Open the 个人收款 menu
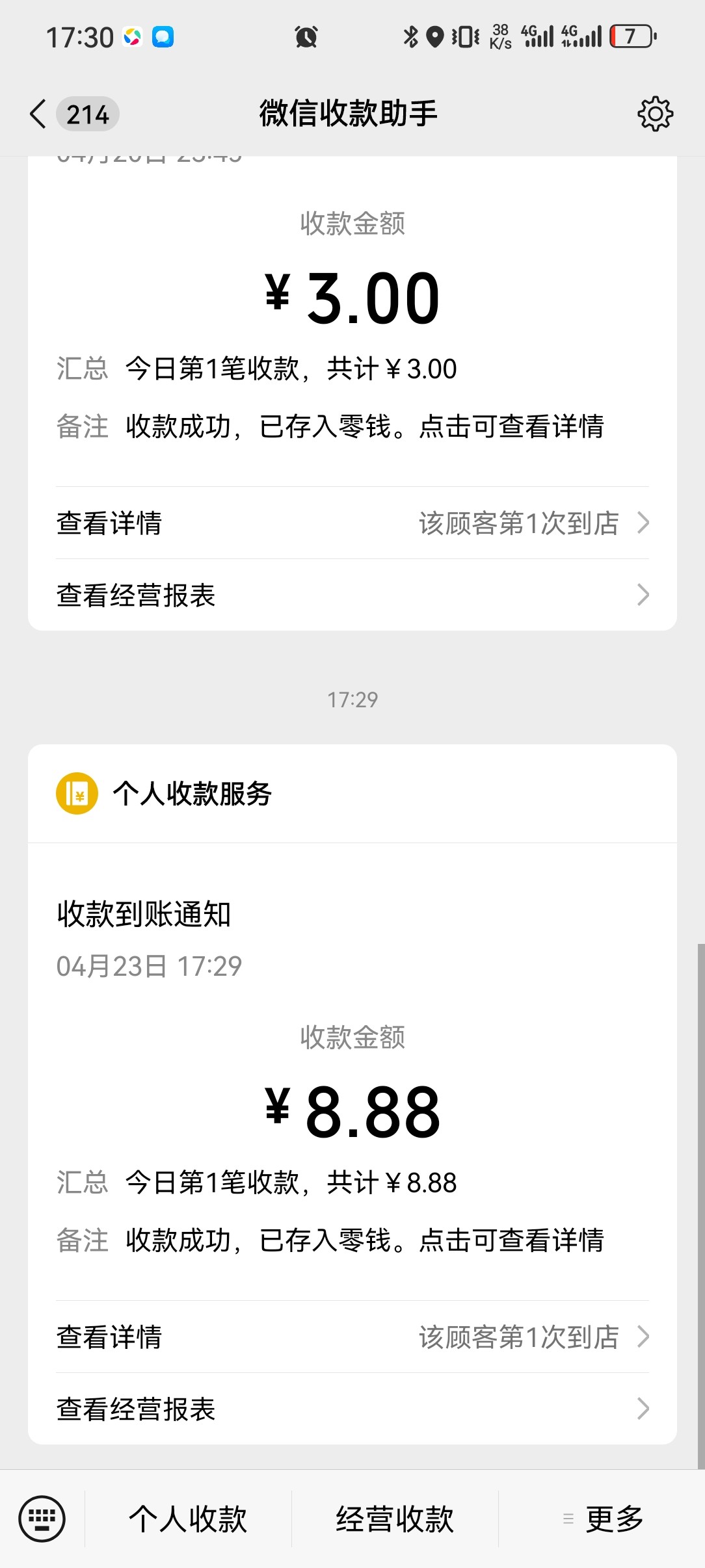Viewport: 705px width, 1568px height. (x=188, y=1519)
